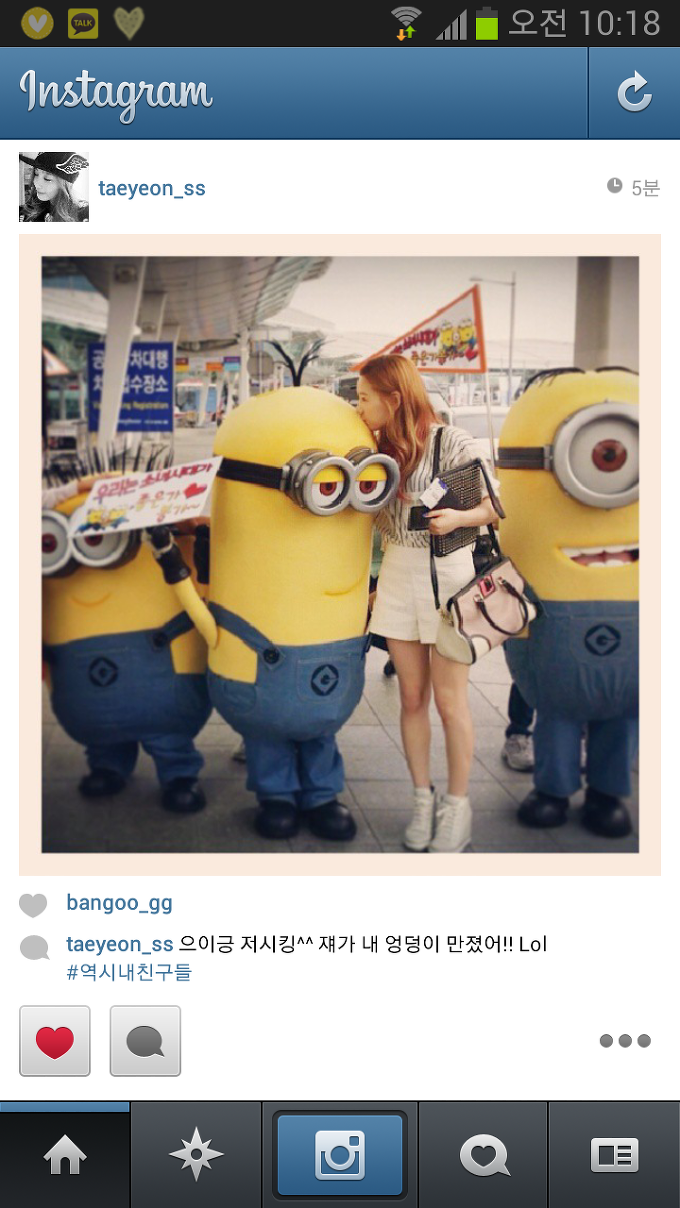
Task: Open taeyeon_ss profile picture
Action: (54, 187)
